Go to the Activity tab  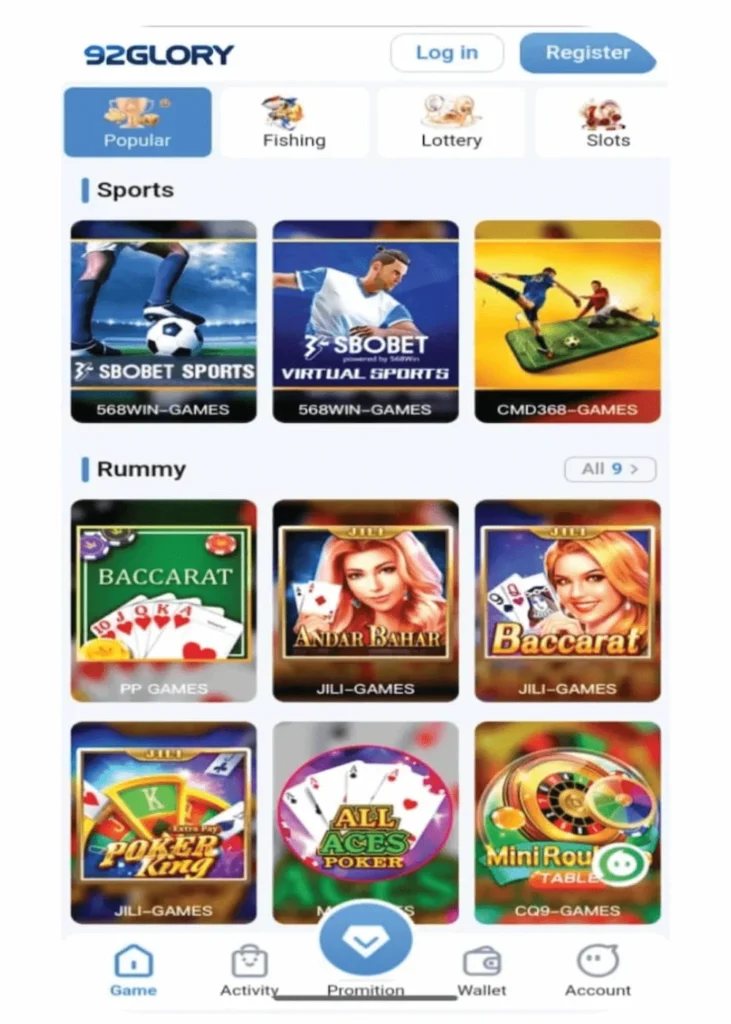click(249, 970)
